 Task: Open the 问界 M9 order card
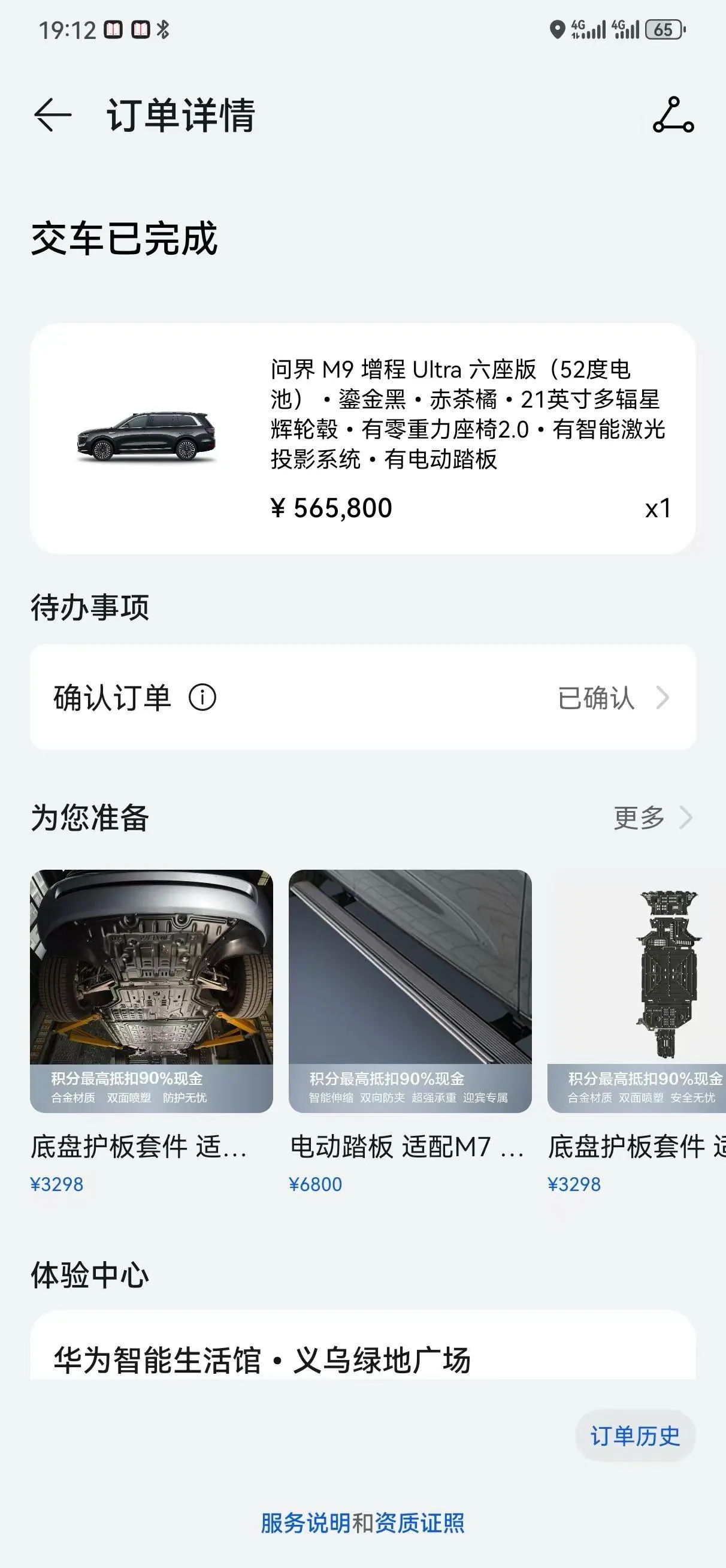pos(362,438)
